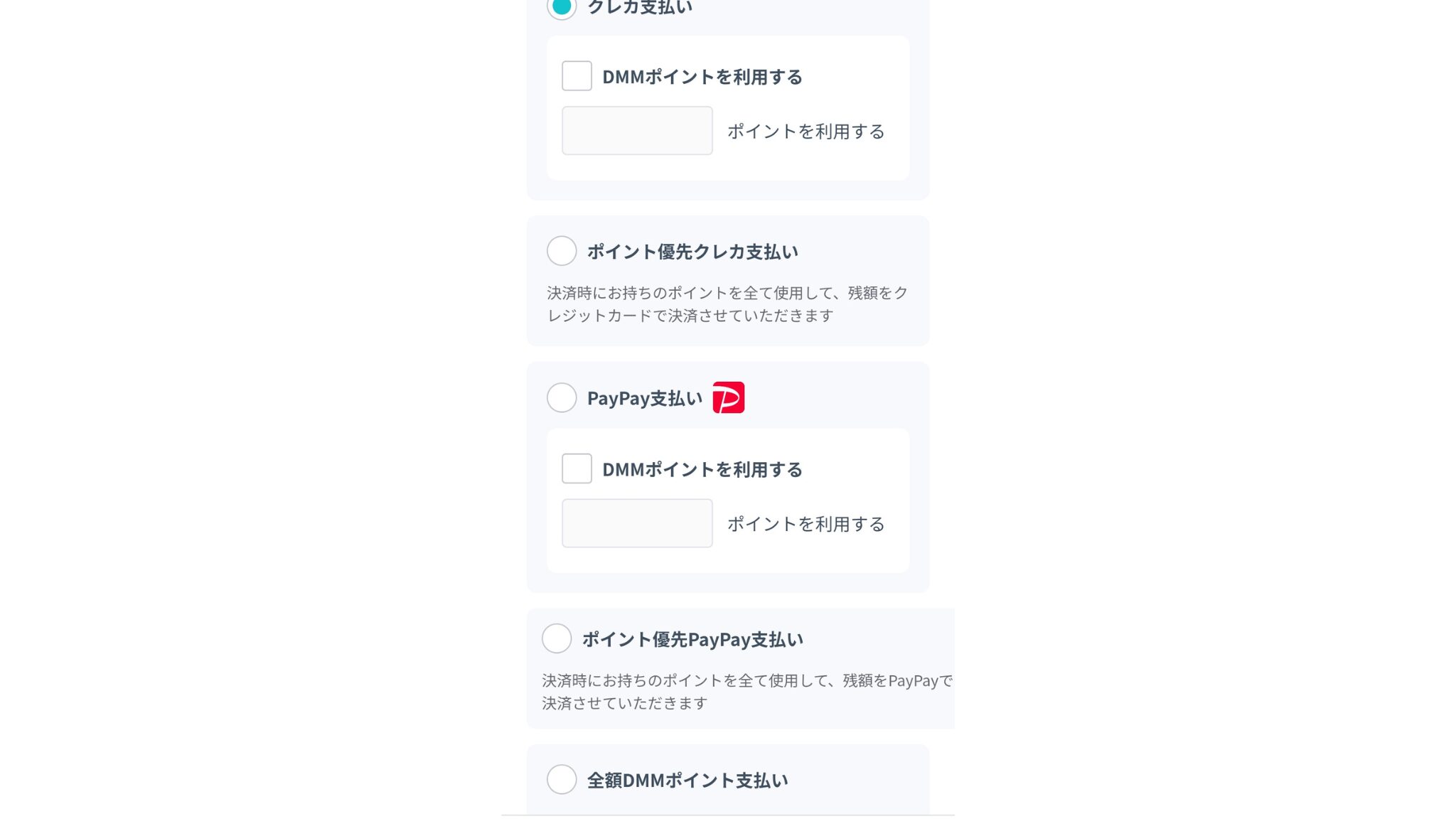The height and width of the screenshot is (819, 1456).
Task: Tap the points input field under クレカ支払い
Action: point(637,131)
